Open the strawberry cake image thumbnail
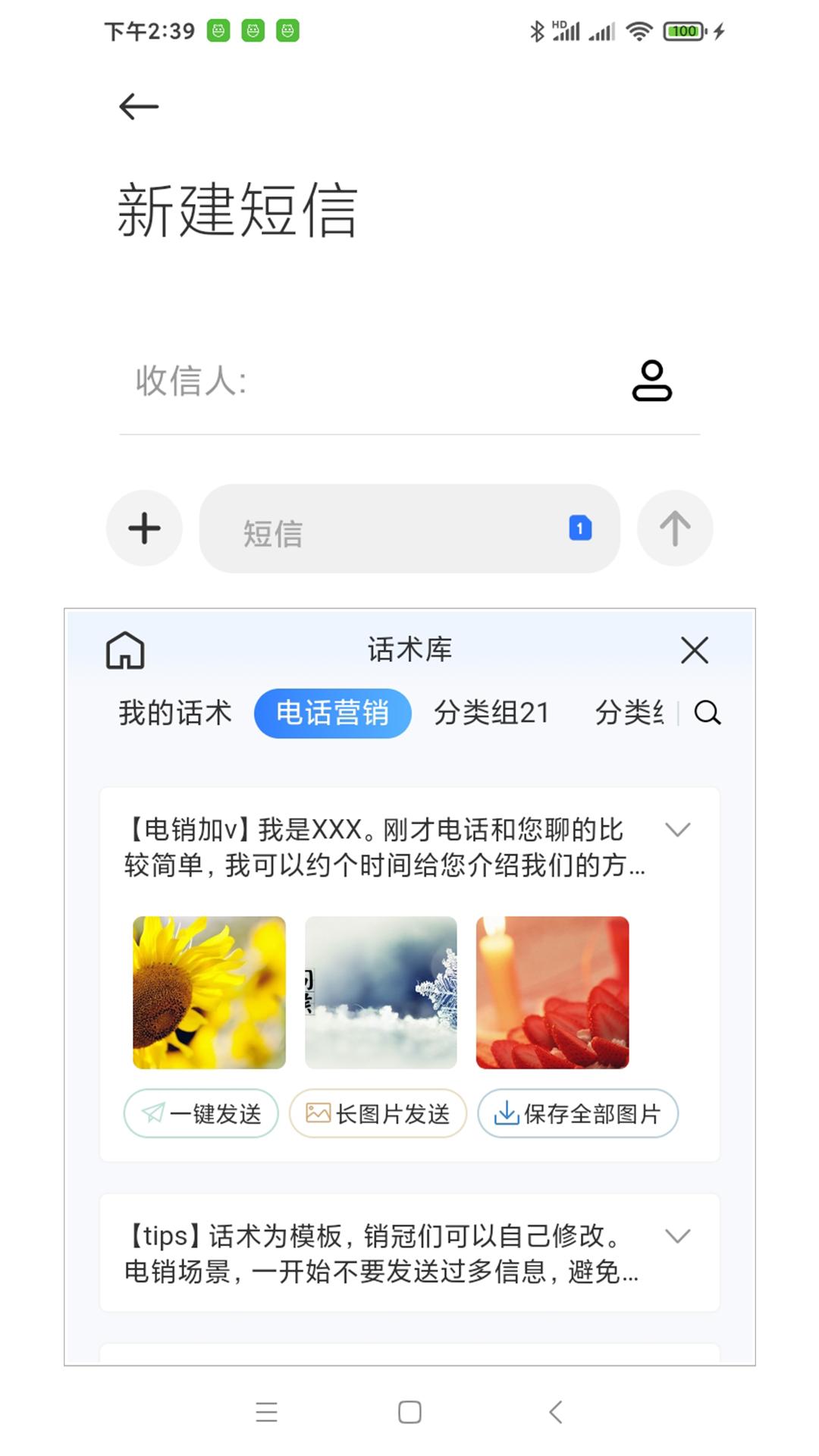 [552, 993]
